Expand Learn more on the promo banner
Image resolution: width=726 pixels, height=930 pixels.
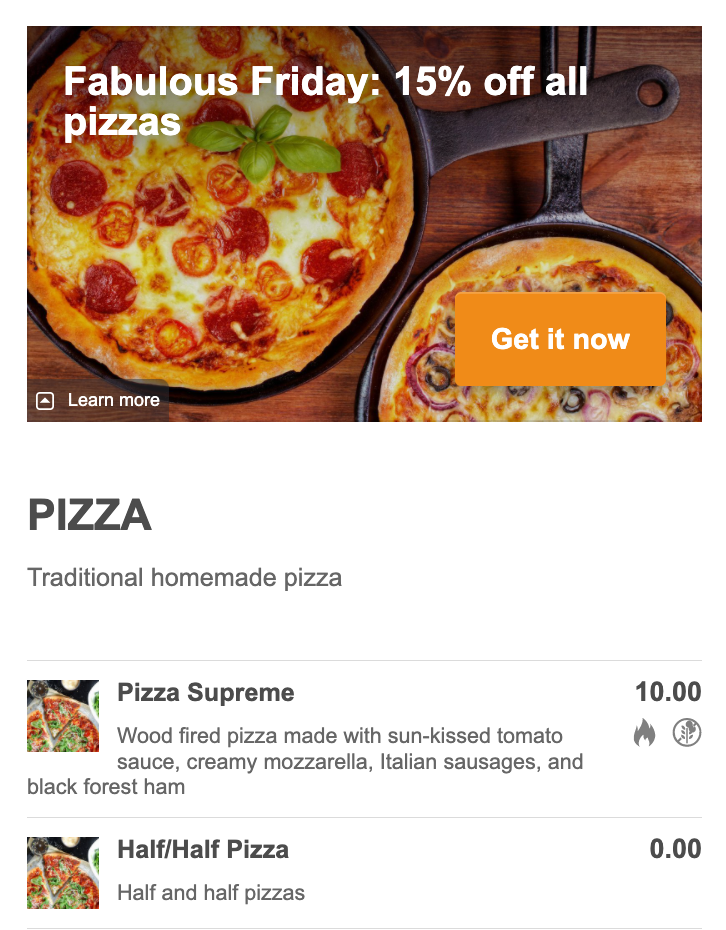click(x=98, y=400)
